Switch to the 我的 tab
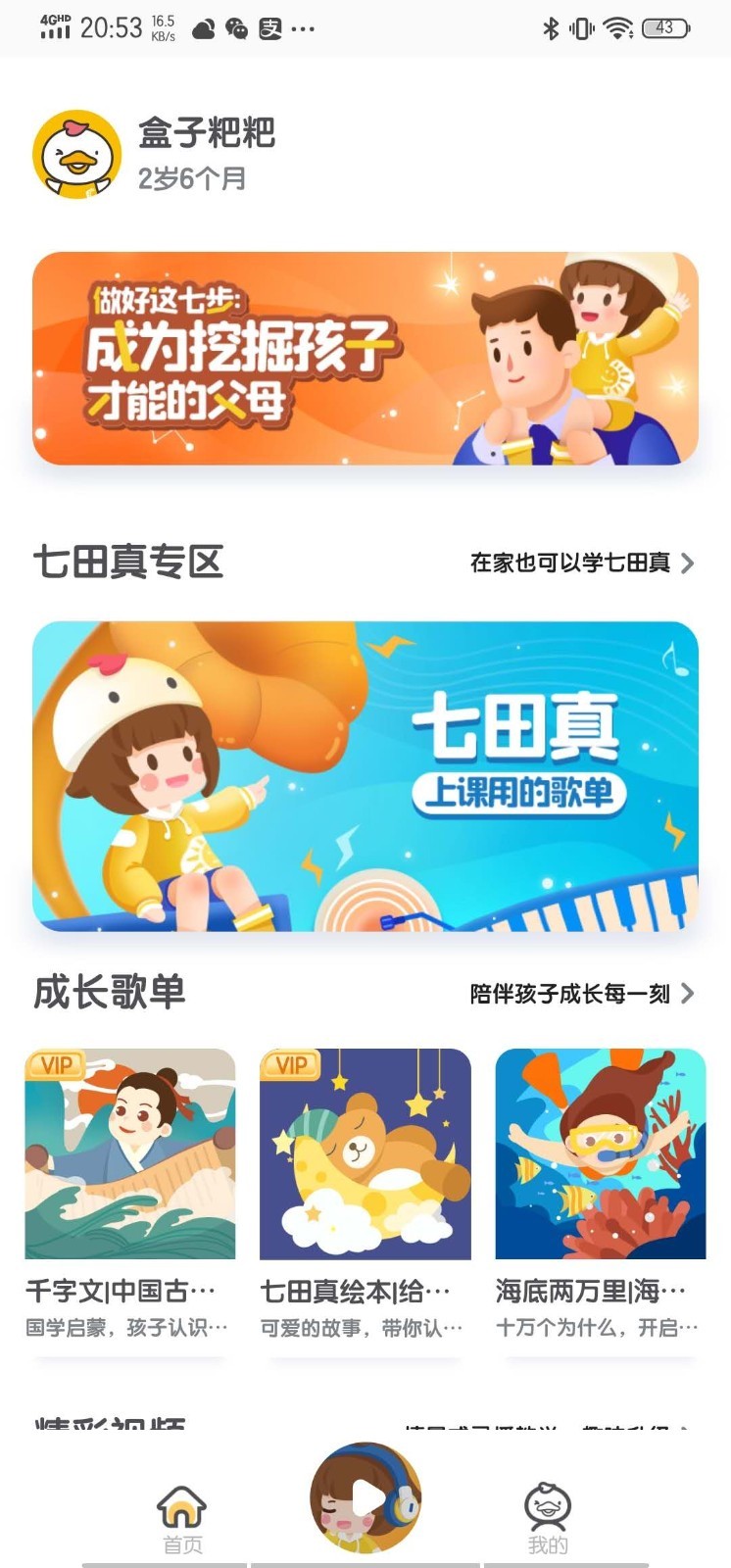Viewport: 731px width, 1568px height. tap(548, 1517)
